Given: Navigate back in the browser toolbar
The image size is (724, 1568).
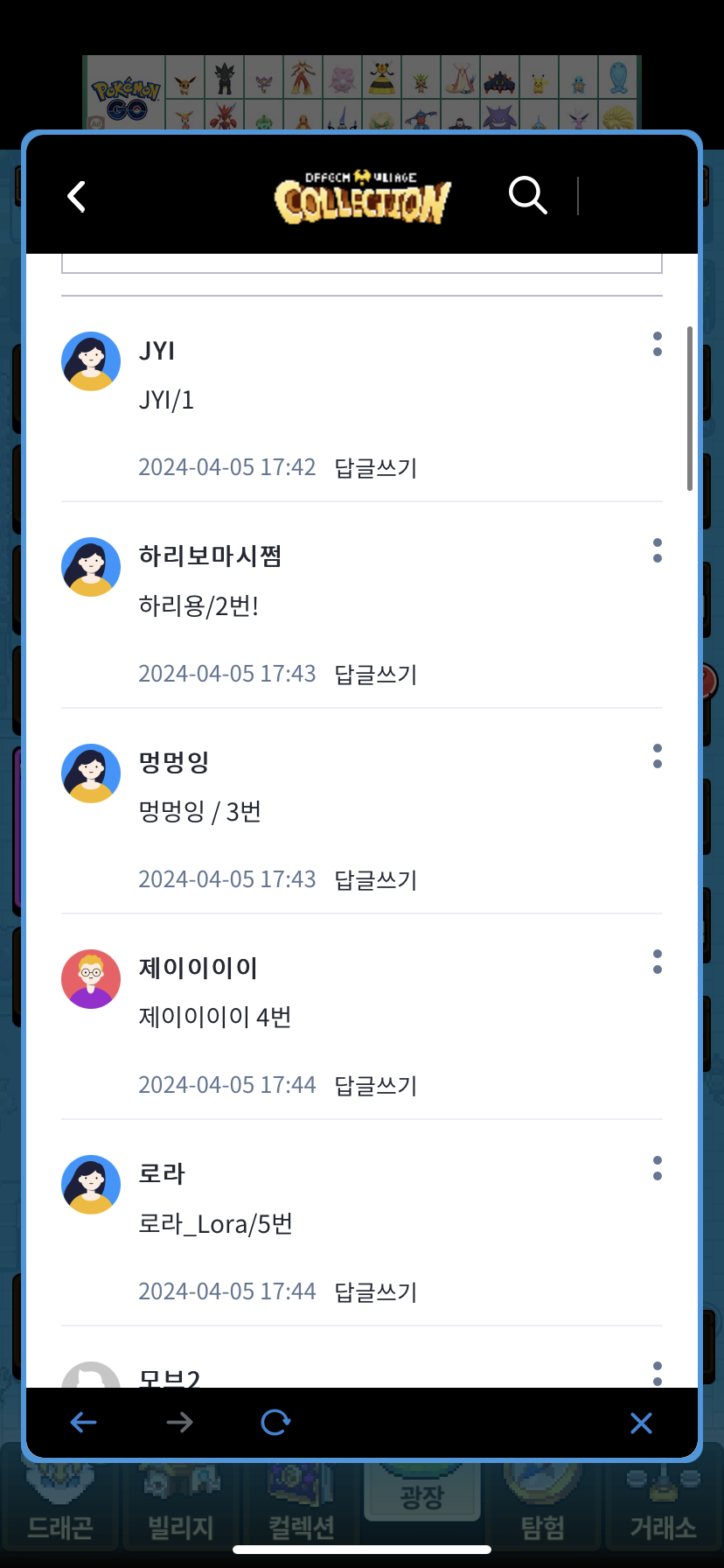Looking at the screenshot, I should tap(83, 1423).
